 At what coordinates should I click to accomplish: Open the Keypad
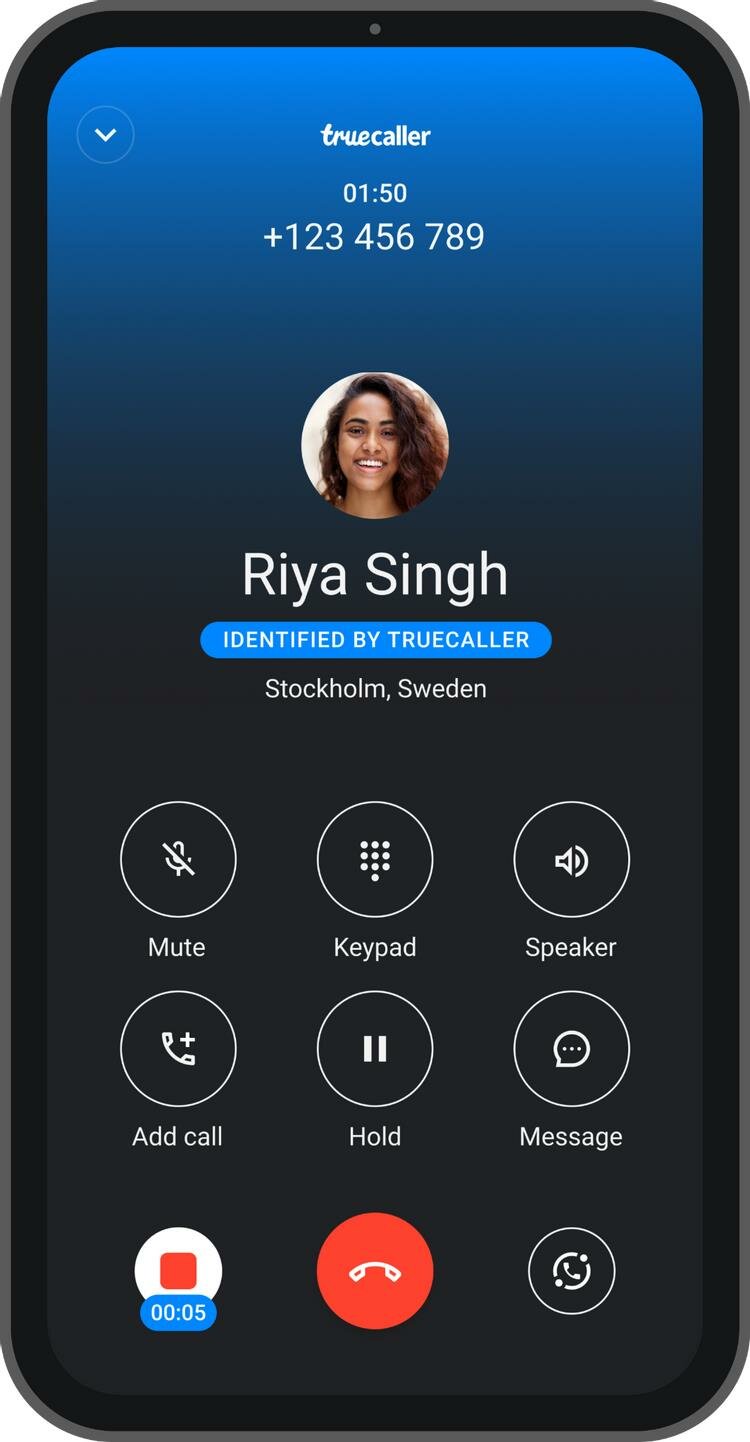coord(375,859)
